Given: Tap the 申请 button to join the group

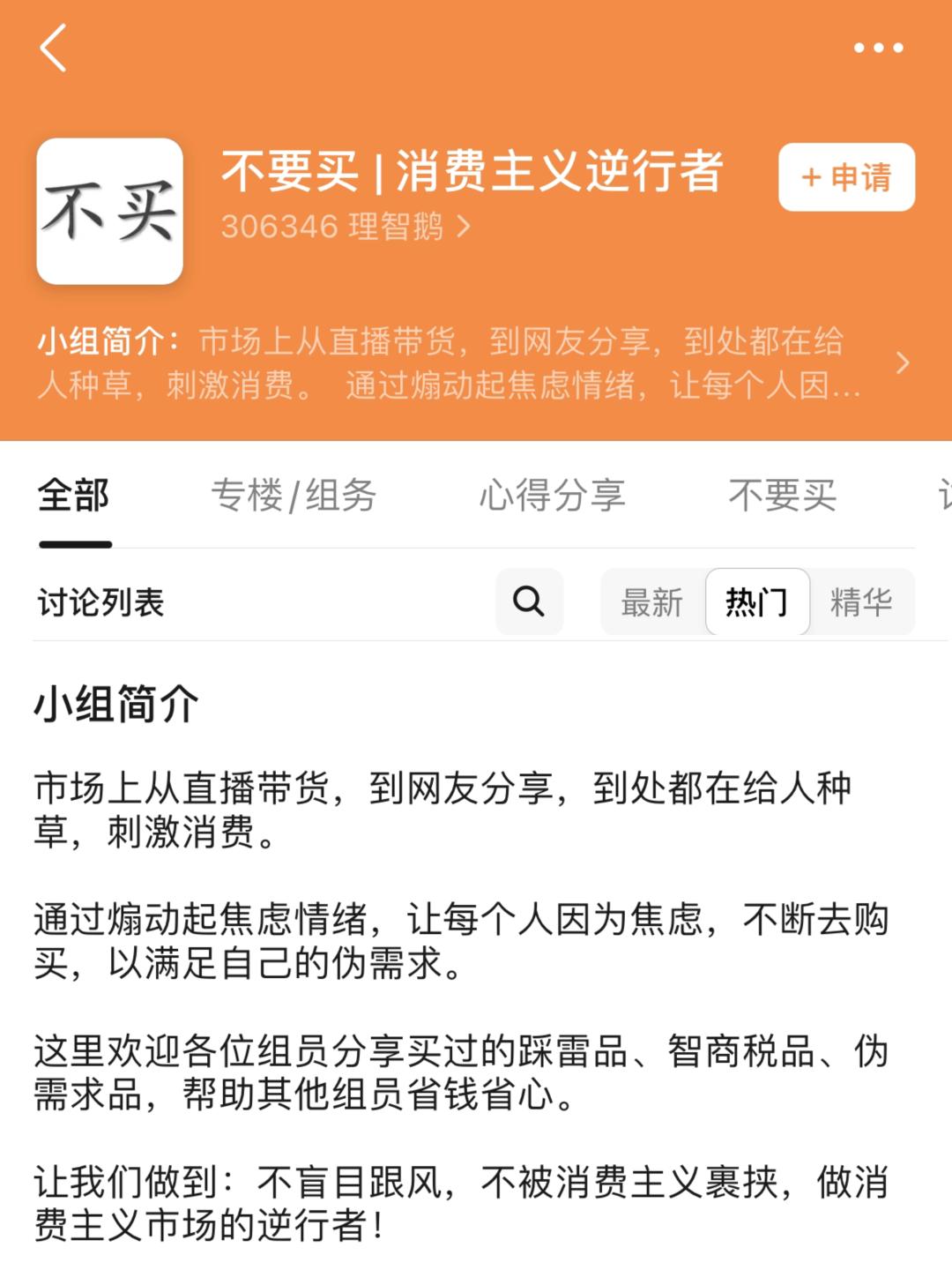Looking at the screenshot, I should pyautogui.click(x=846, y=177).
